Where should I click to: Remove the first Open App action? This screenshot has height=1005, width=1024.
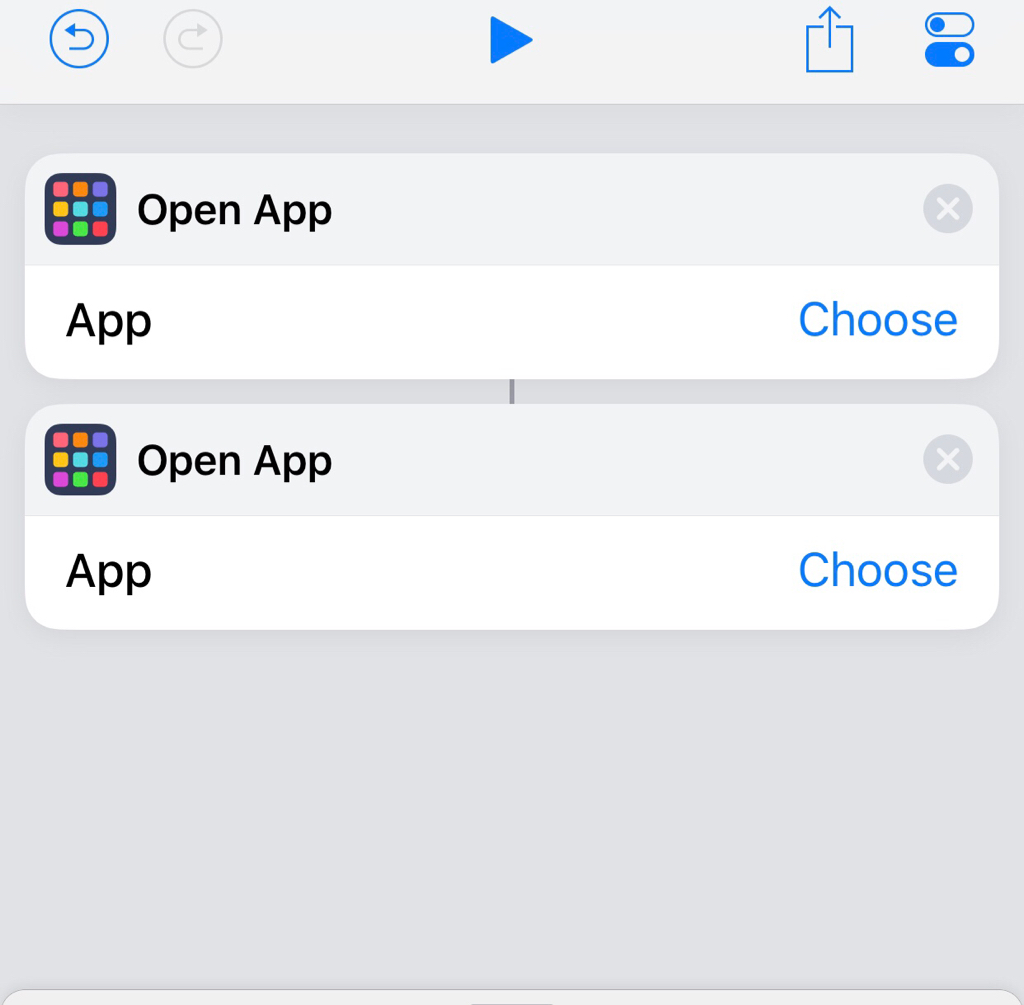tap(947, 209)
